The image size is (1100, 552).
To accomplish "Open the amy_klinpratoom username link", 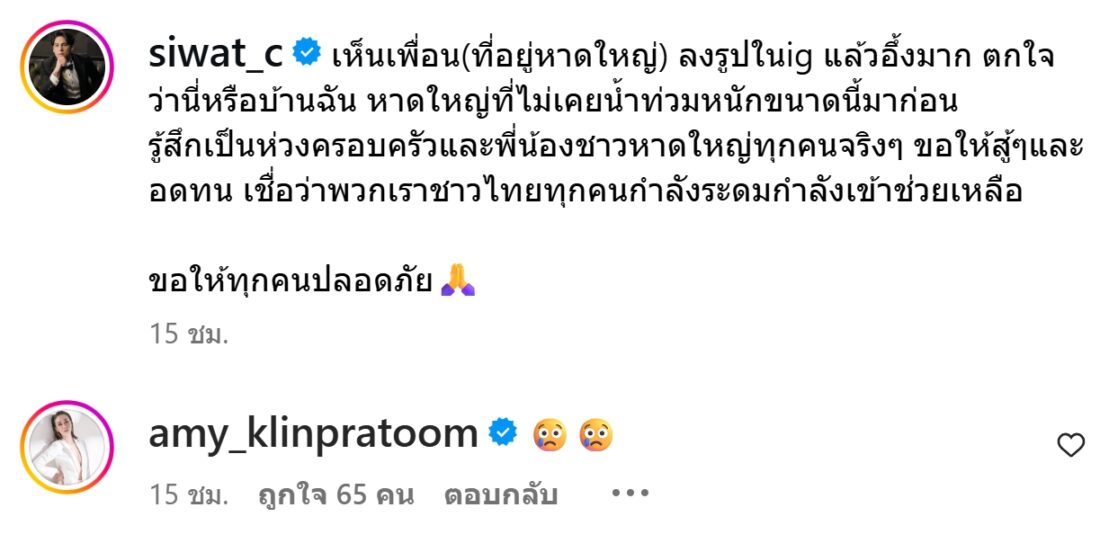I will click(x=313, y=433).
